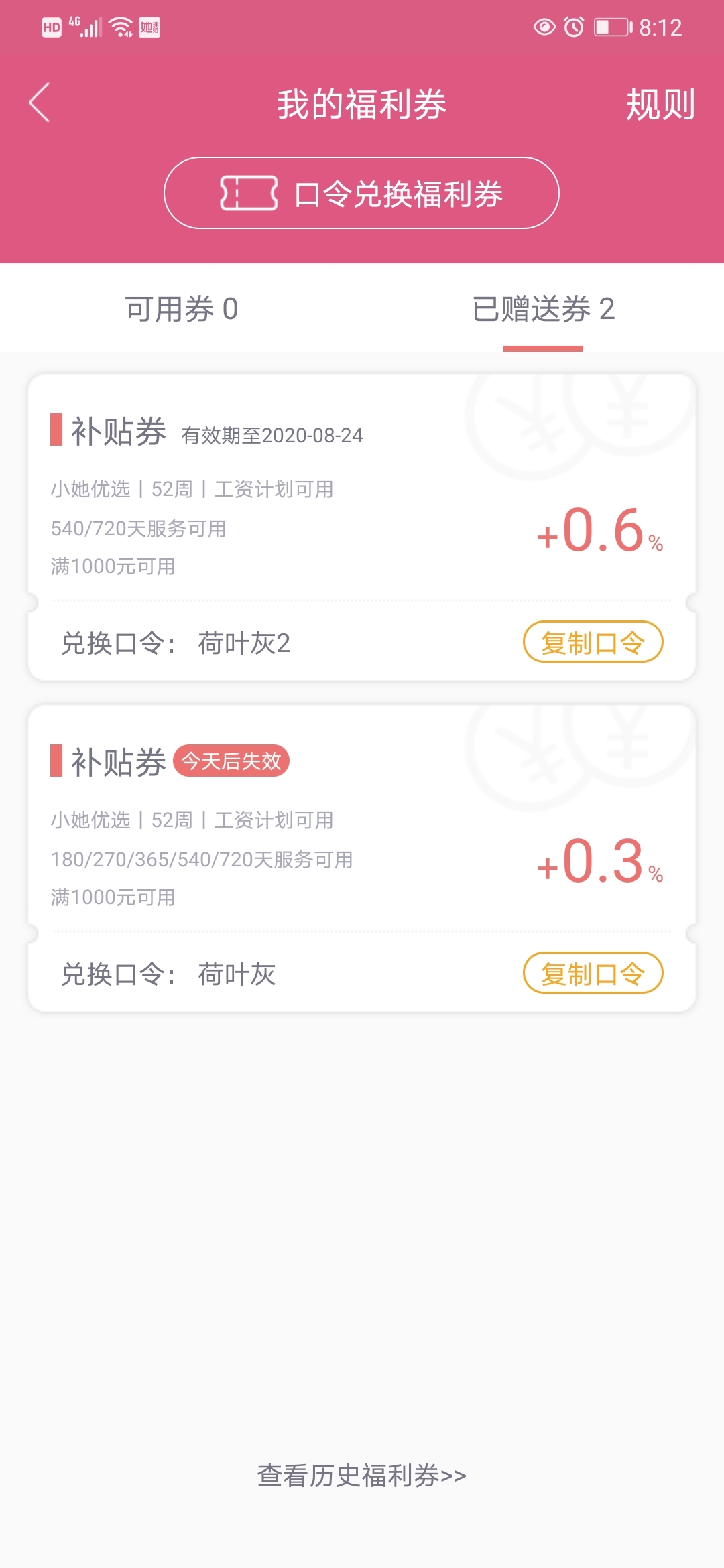View 查看历史福利券 history link
Screen dimensions: 724x1568
(x=361, y=1476)
